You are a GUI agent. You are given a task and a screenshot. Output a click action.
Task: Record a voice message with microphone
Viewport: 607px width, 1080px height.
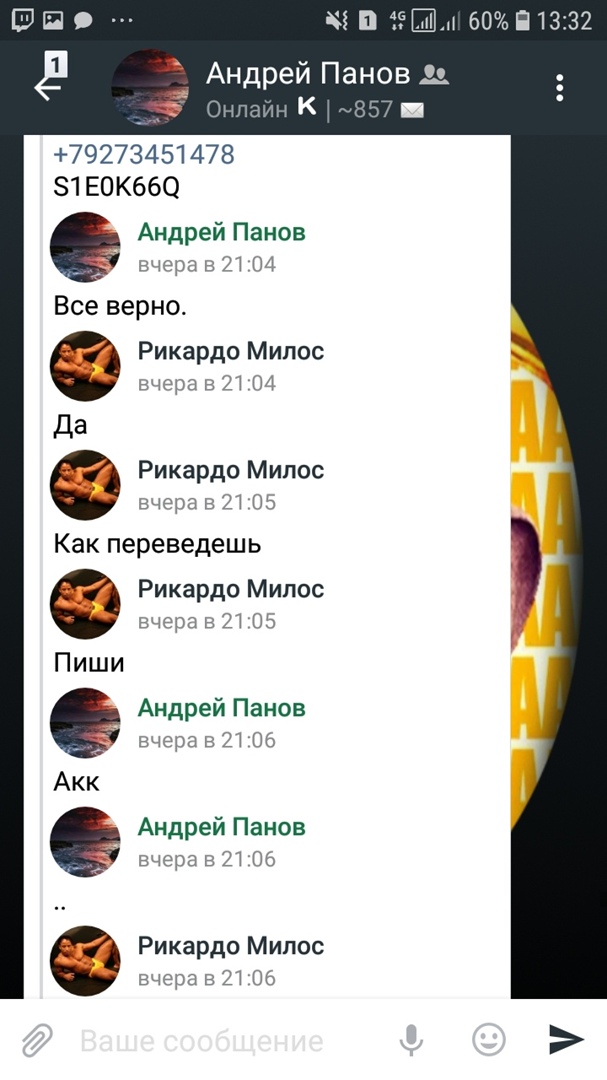click(411, 1041)
